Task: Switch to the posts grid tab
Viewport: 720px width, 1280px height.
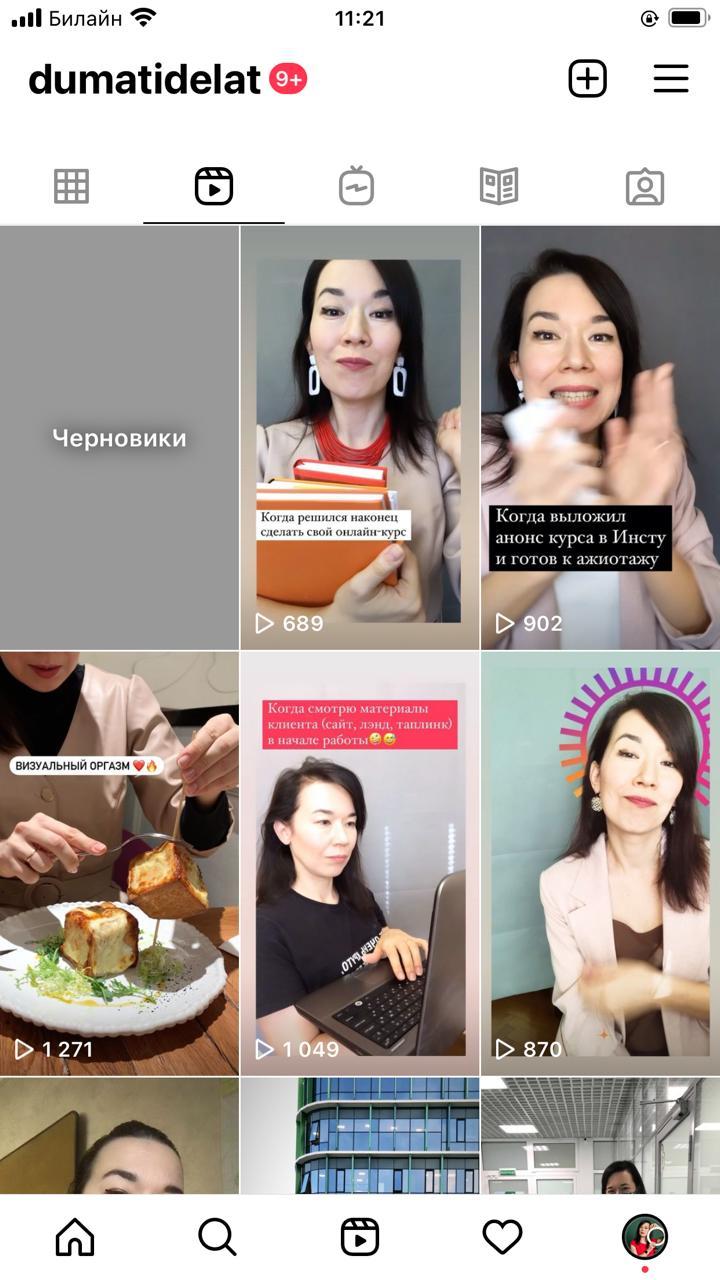Action: (x=71, y=187)
